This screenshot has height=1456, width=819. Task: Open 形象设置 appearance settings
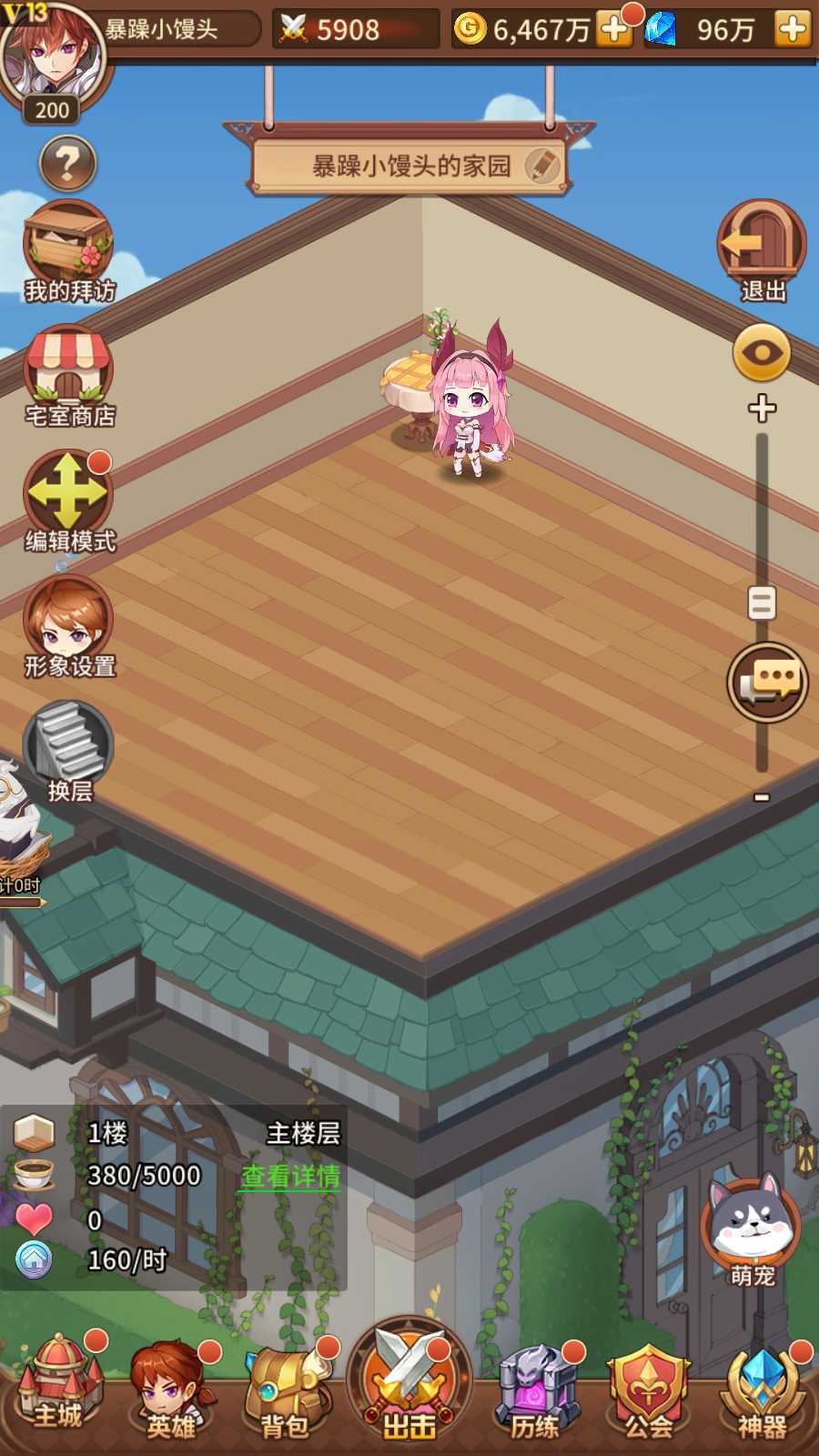[x=68, y=623]
